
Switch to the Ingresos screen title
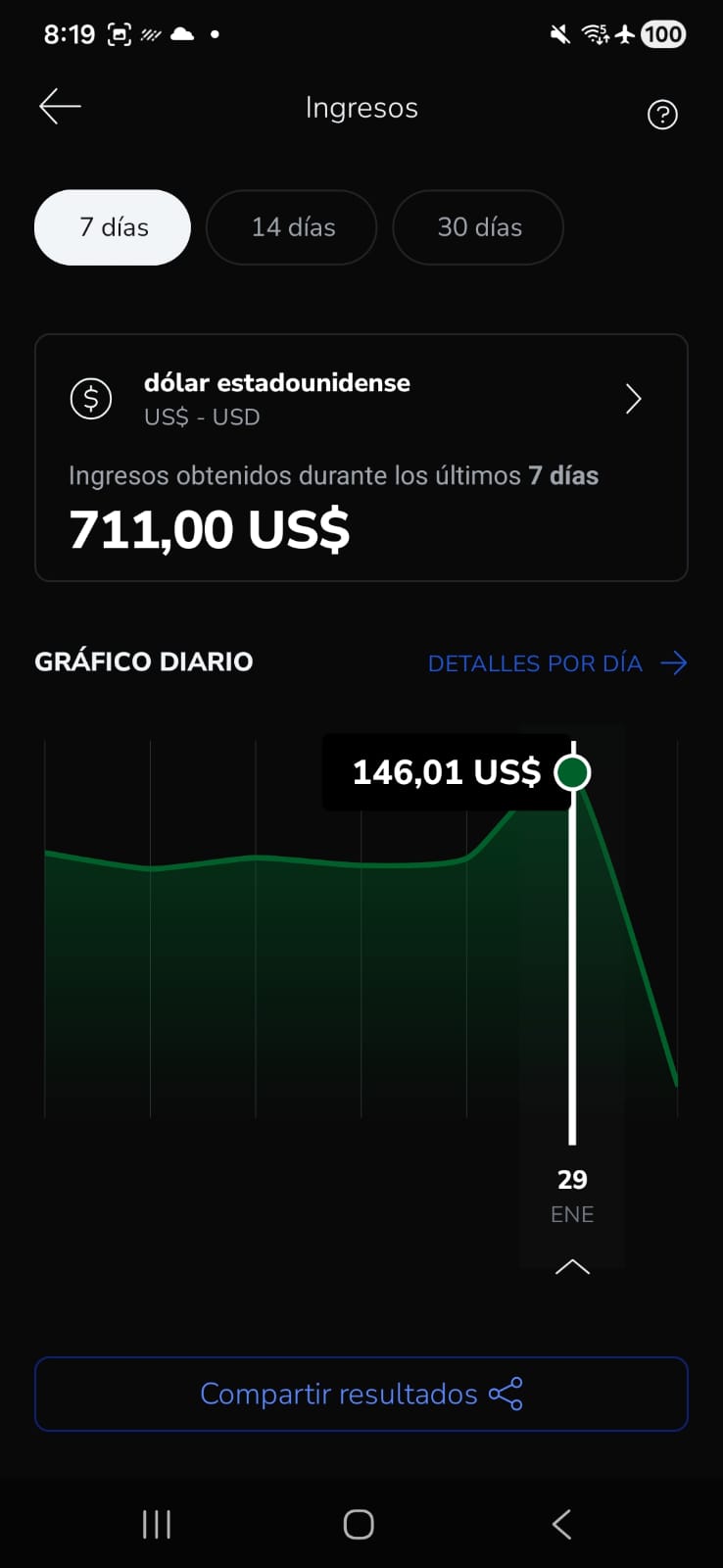click(x=361, y=108)
